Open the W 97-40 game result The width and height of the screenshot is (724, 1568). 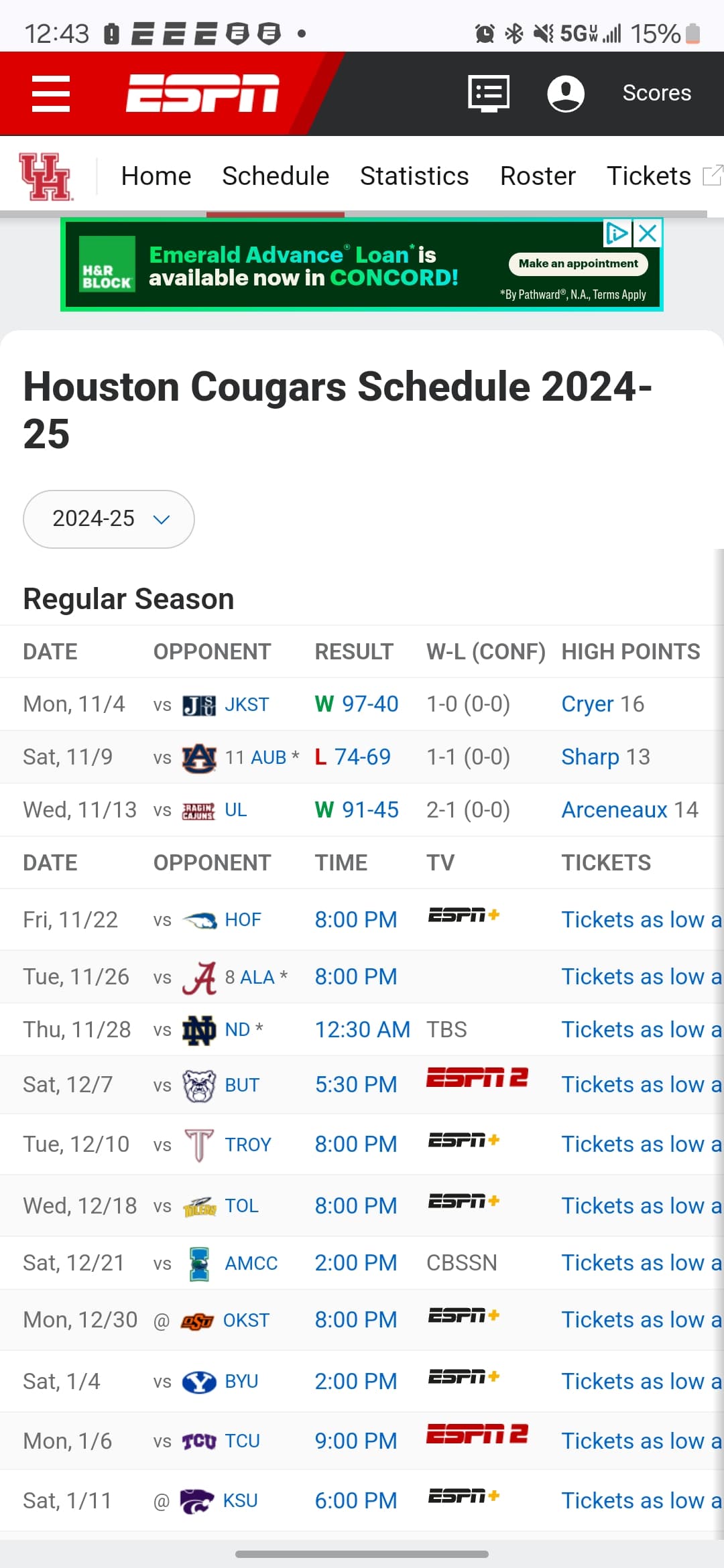click(357, 704)
